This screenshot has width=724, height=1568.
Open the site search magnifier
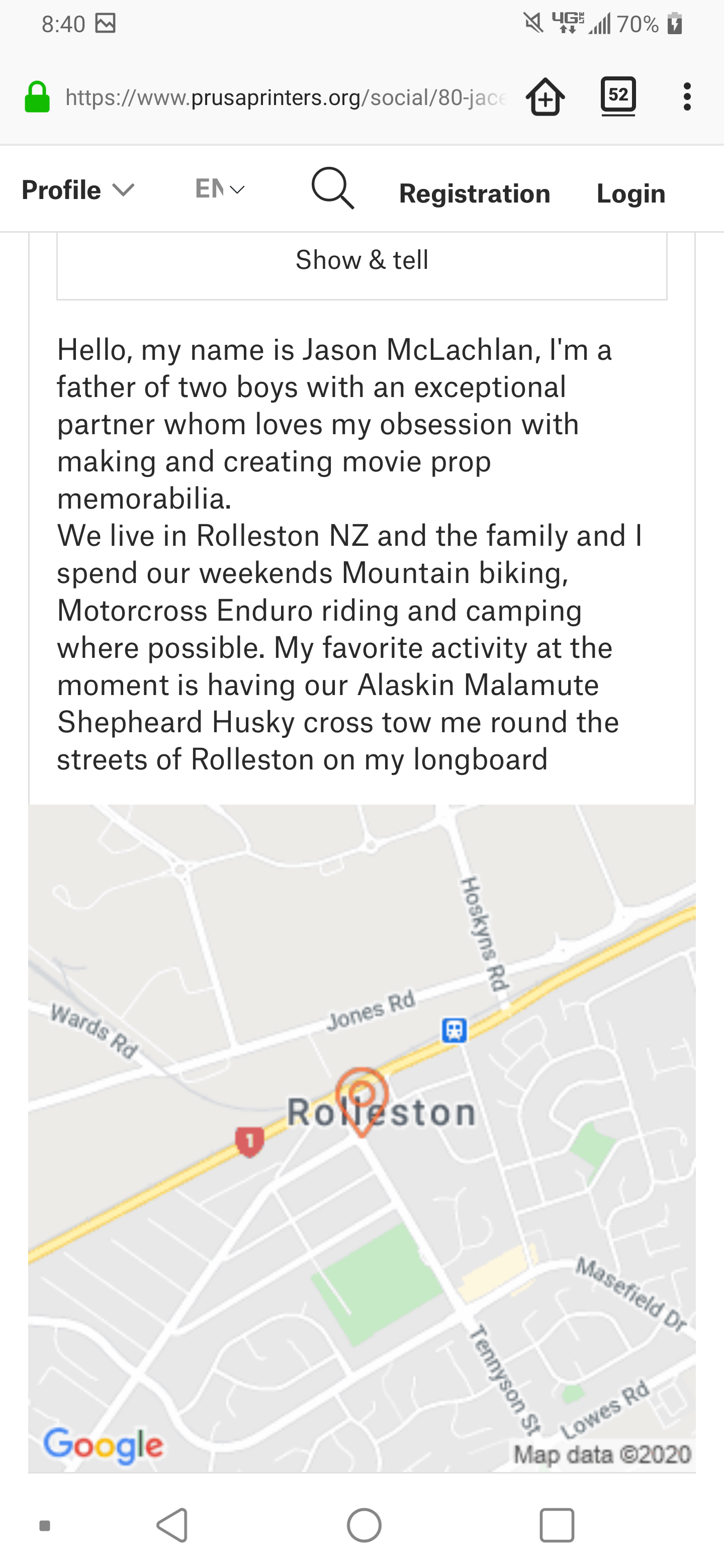[332, 188]
